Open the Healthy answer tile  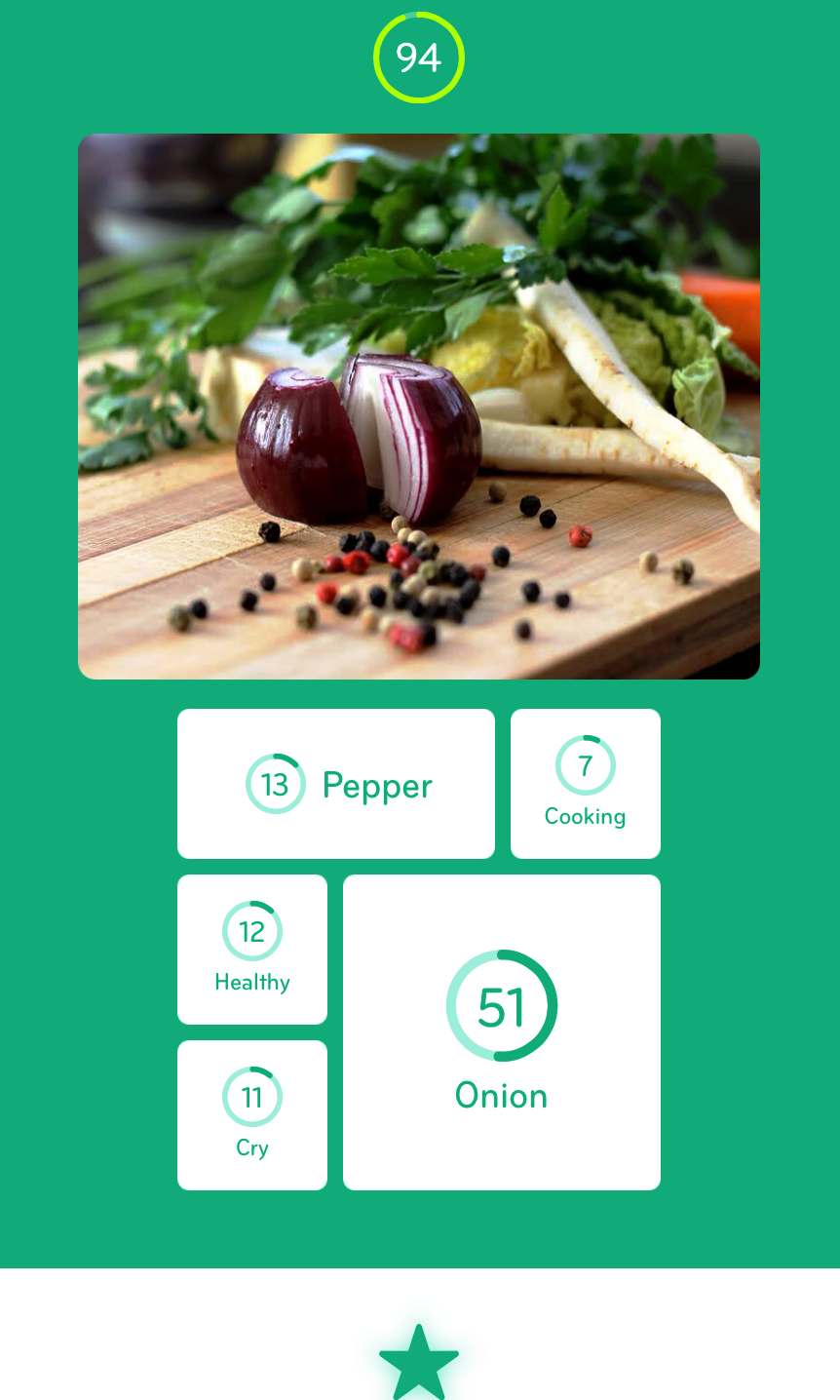pyautogui.click(x=252, y=950)
